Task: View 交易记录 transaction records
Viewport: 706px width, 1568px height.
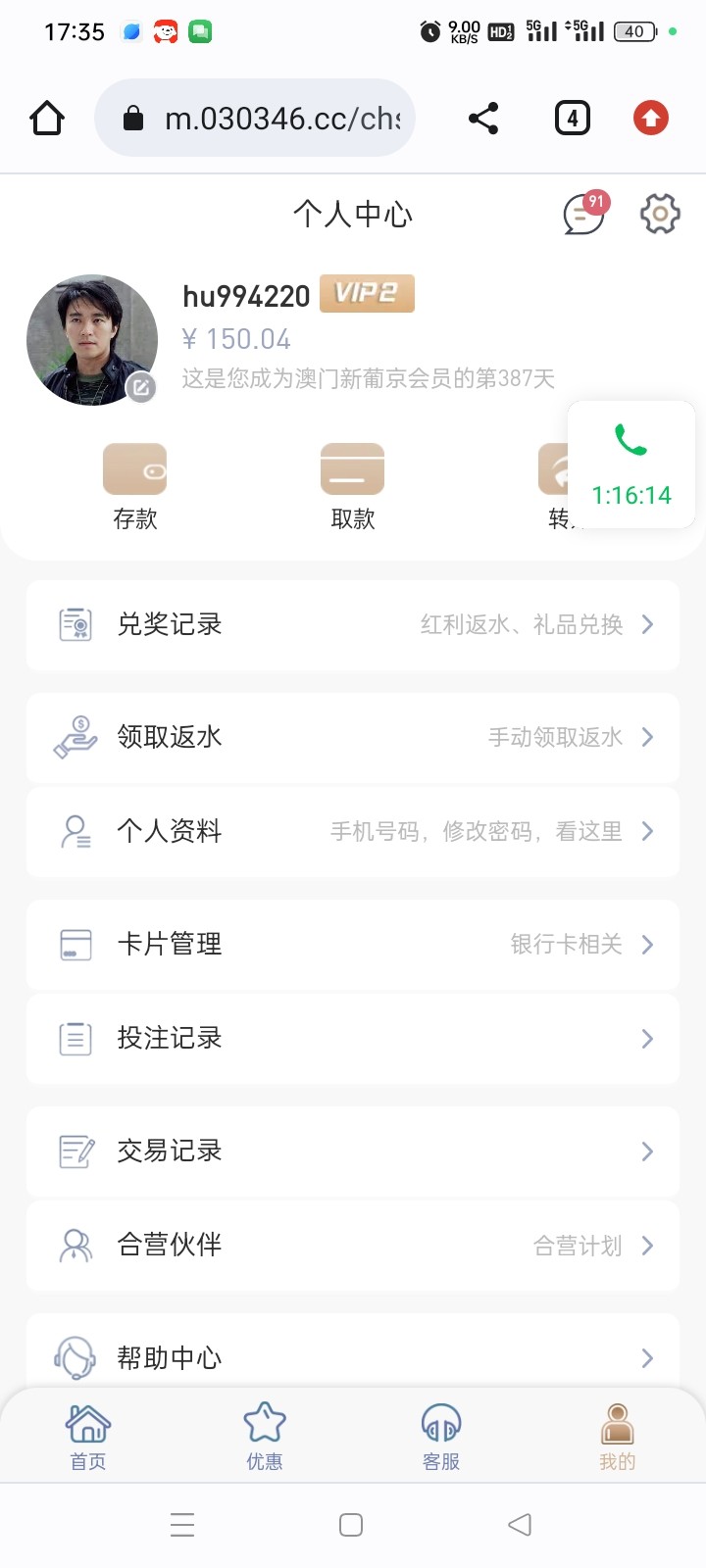Action: coord(353,1151)
